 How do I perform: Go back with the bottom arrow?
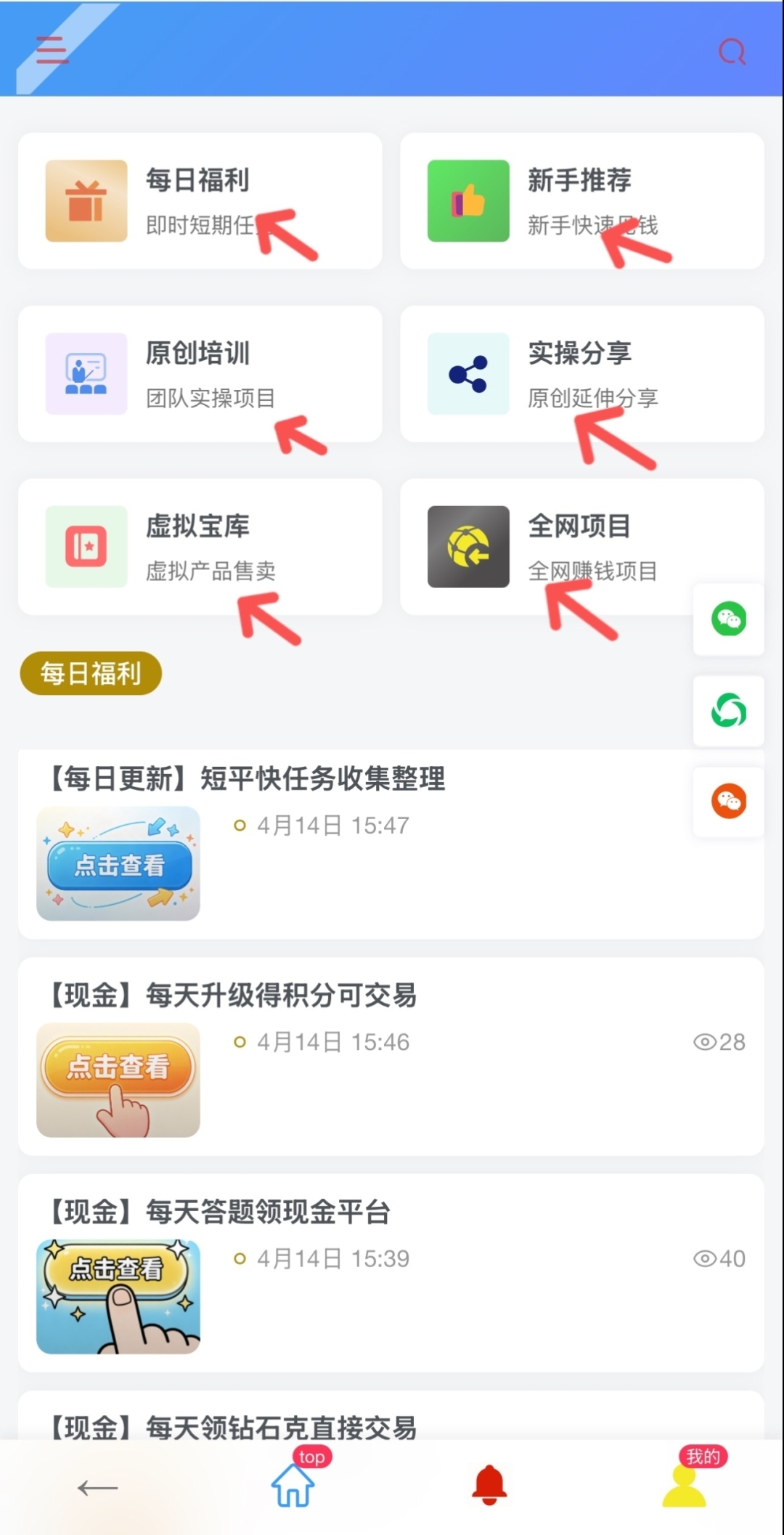click(97, 1488)
